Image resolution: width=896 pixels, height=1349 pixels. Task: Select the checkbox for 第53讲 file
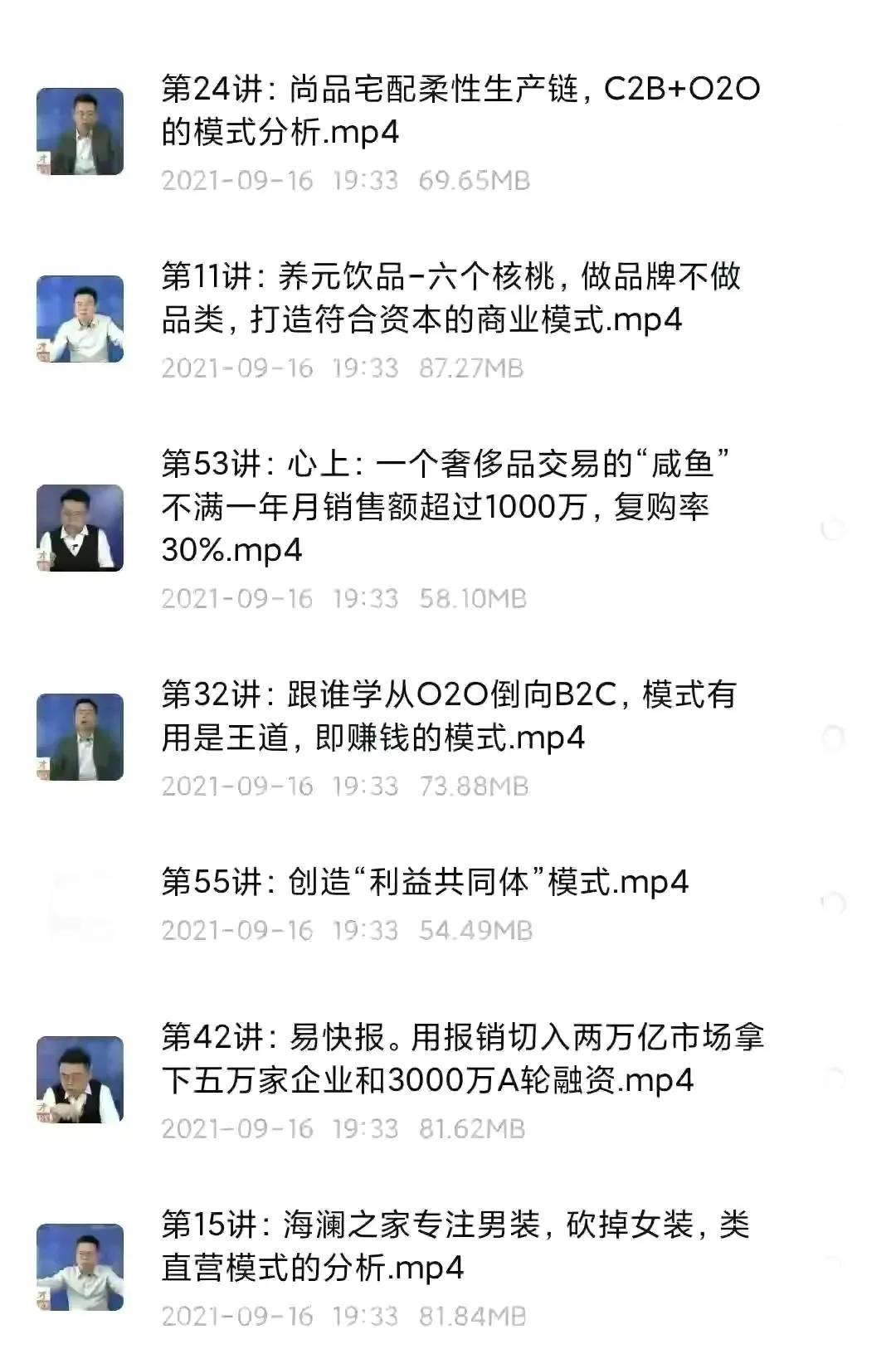click(832, 528)
